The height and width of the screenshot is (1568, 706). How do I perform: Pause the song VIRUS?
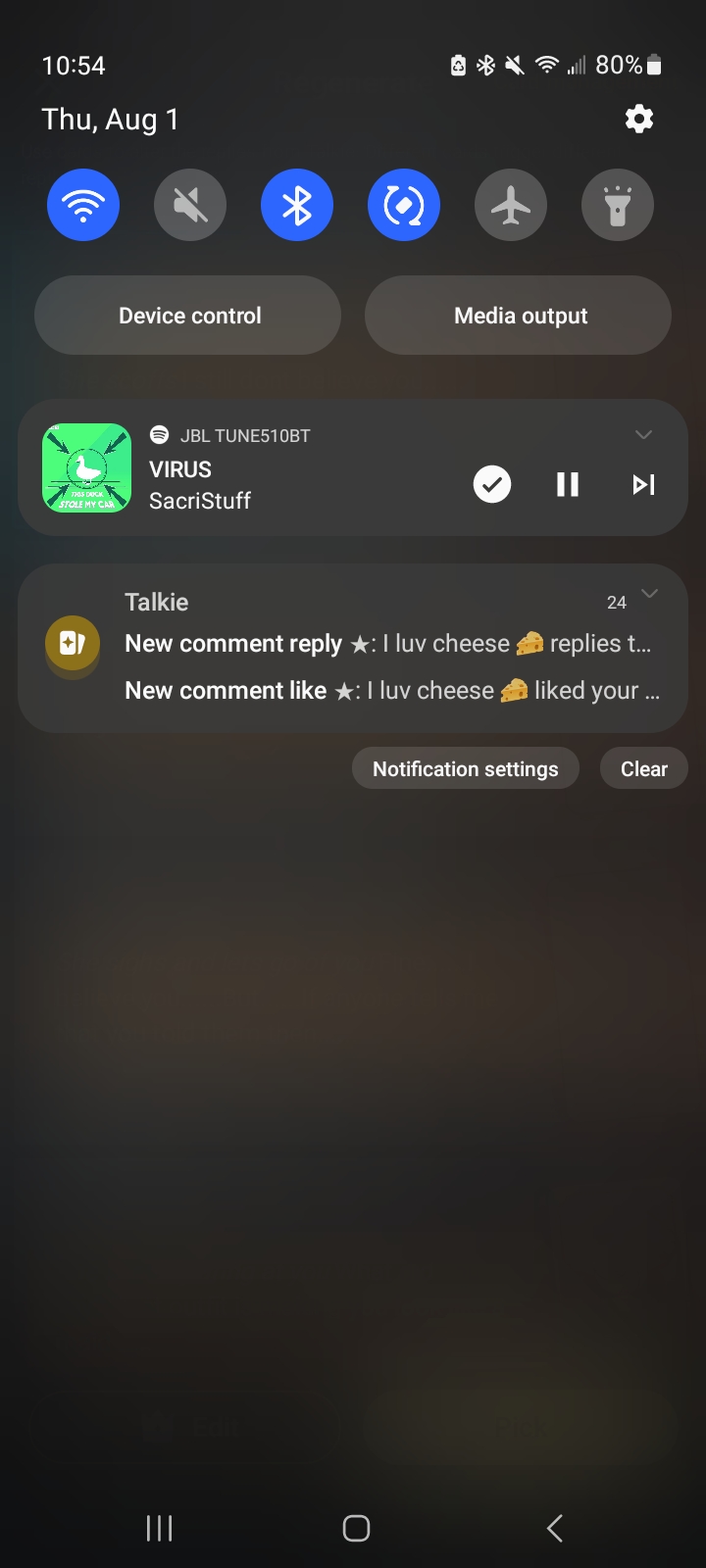click(x=568, y=484)
